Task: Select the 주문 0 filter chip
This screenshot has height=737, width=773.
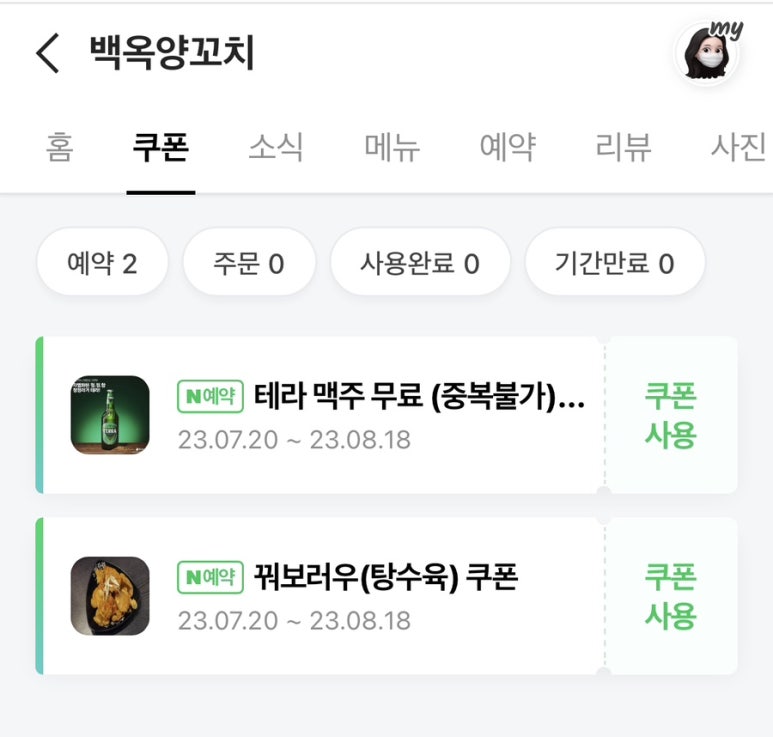Action: point(249,264)
